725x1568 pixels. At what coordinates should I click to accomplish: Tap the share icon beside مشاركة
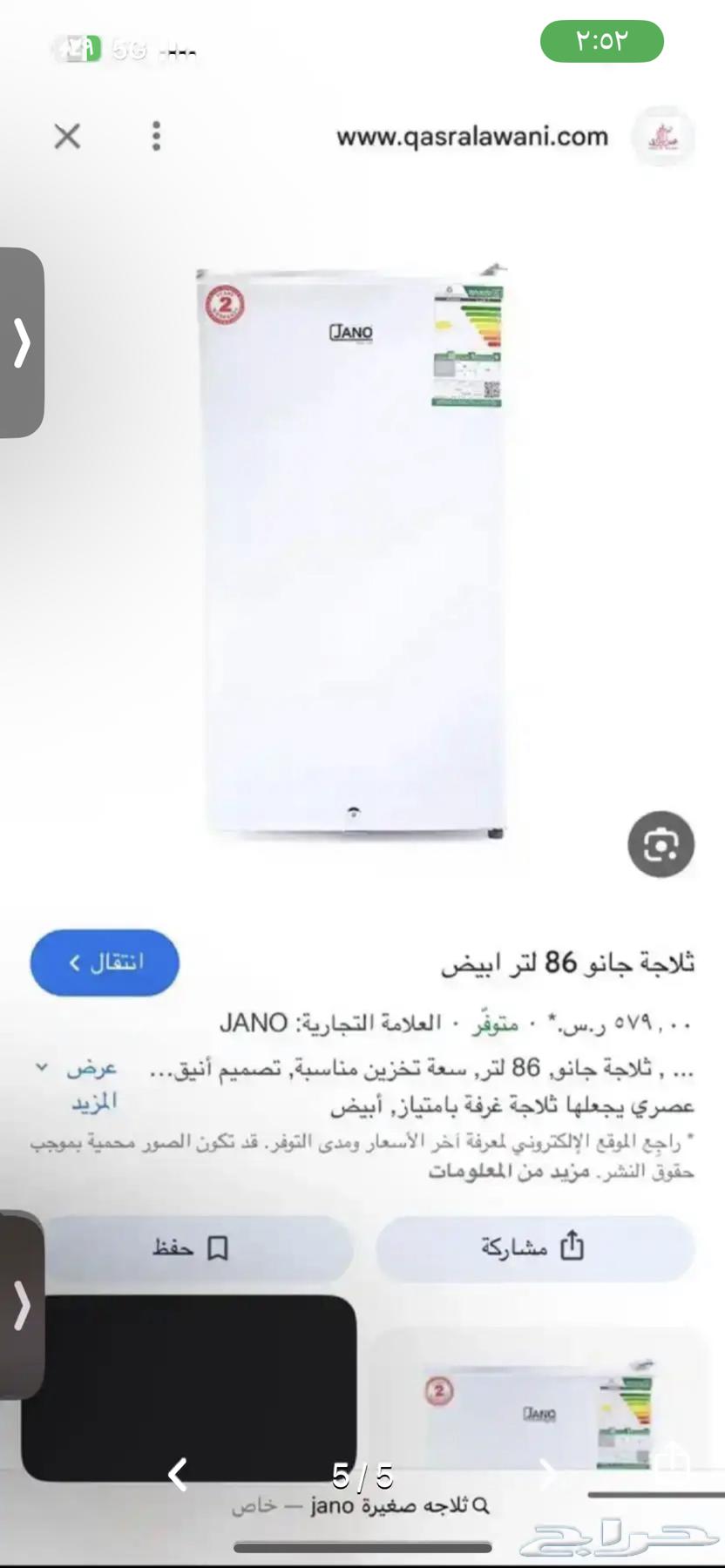pyautogui.click(x=571, y=1247)
